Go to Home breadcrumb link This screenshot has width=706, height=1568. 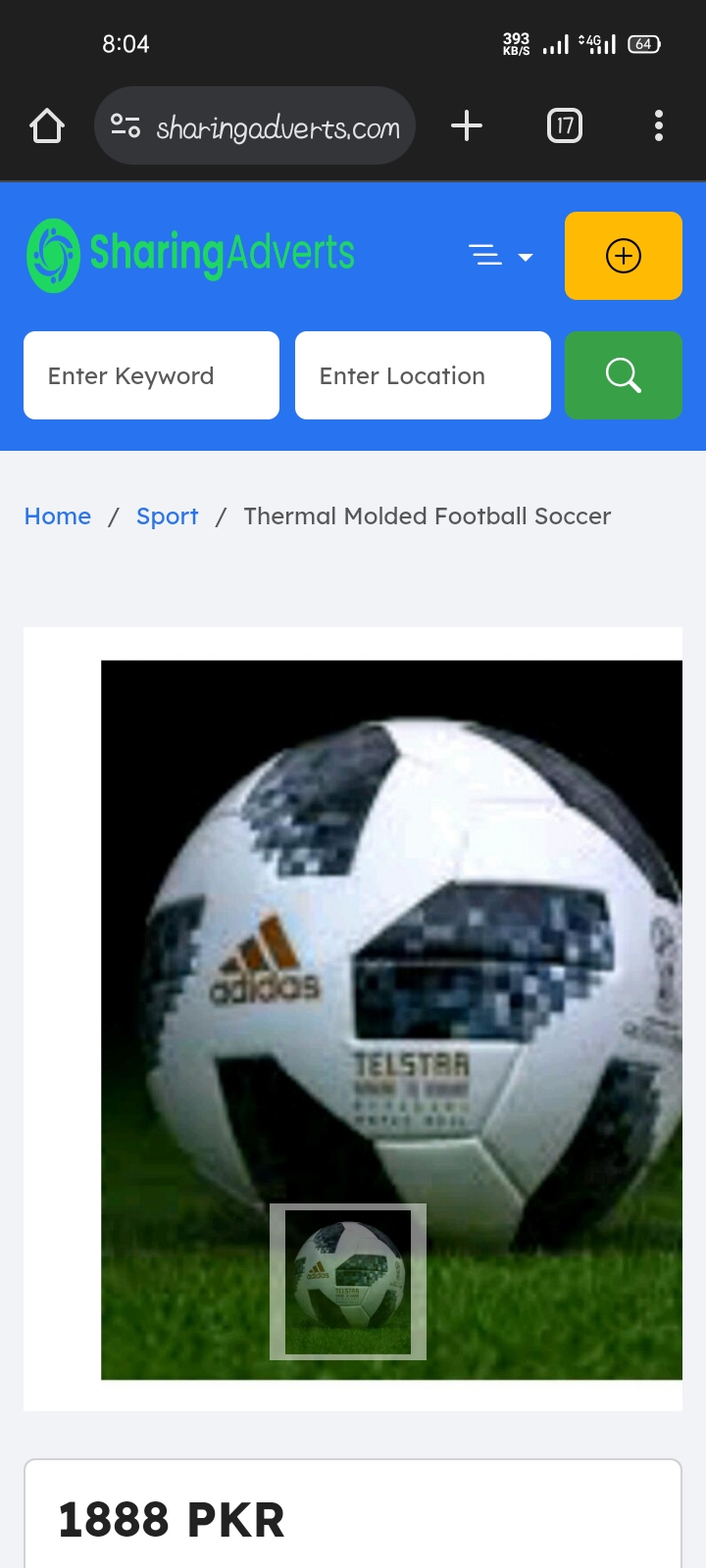pos(58,516)
